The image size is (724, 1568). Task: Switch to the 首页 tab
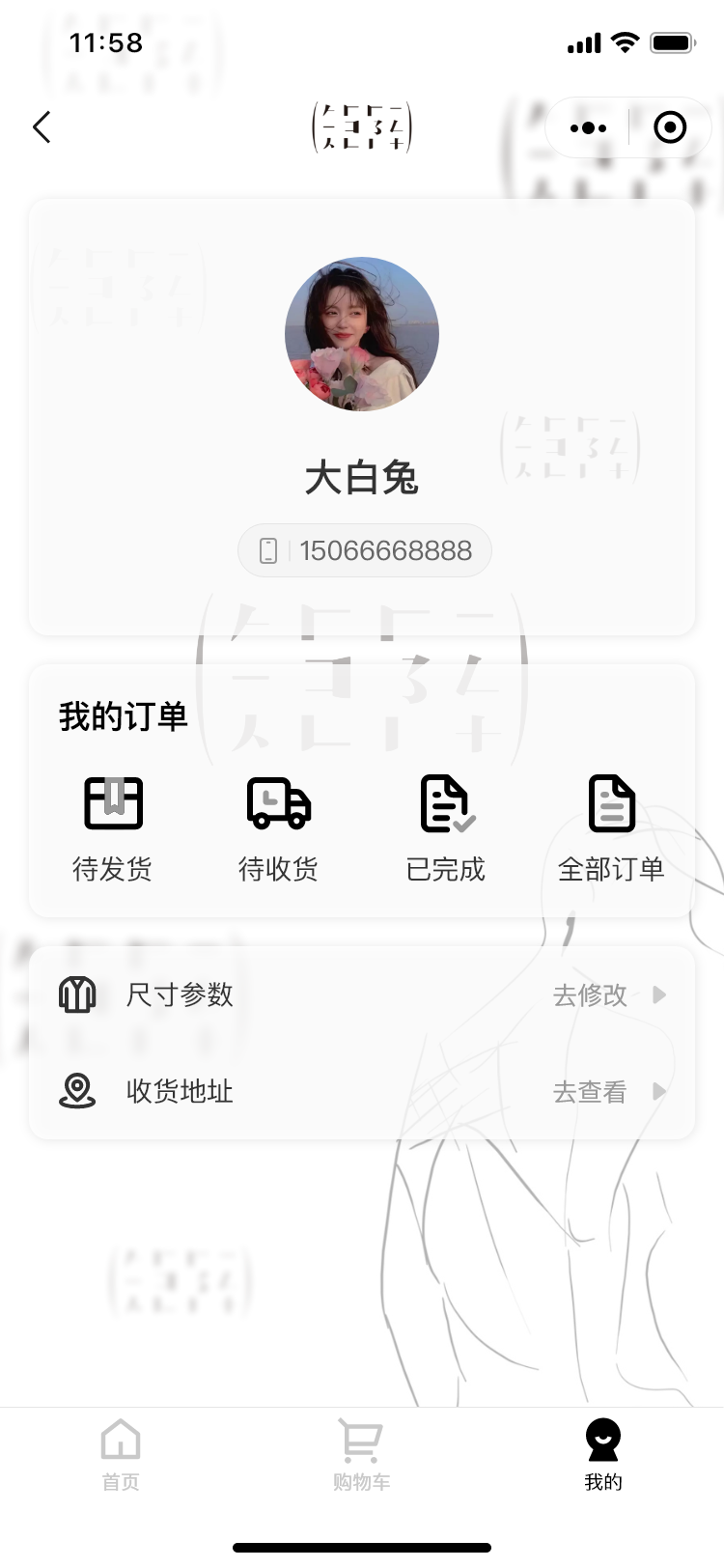121,1456
